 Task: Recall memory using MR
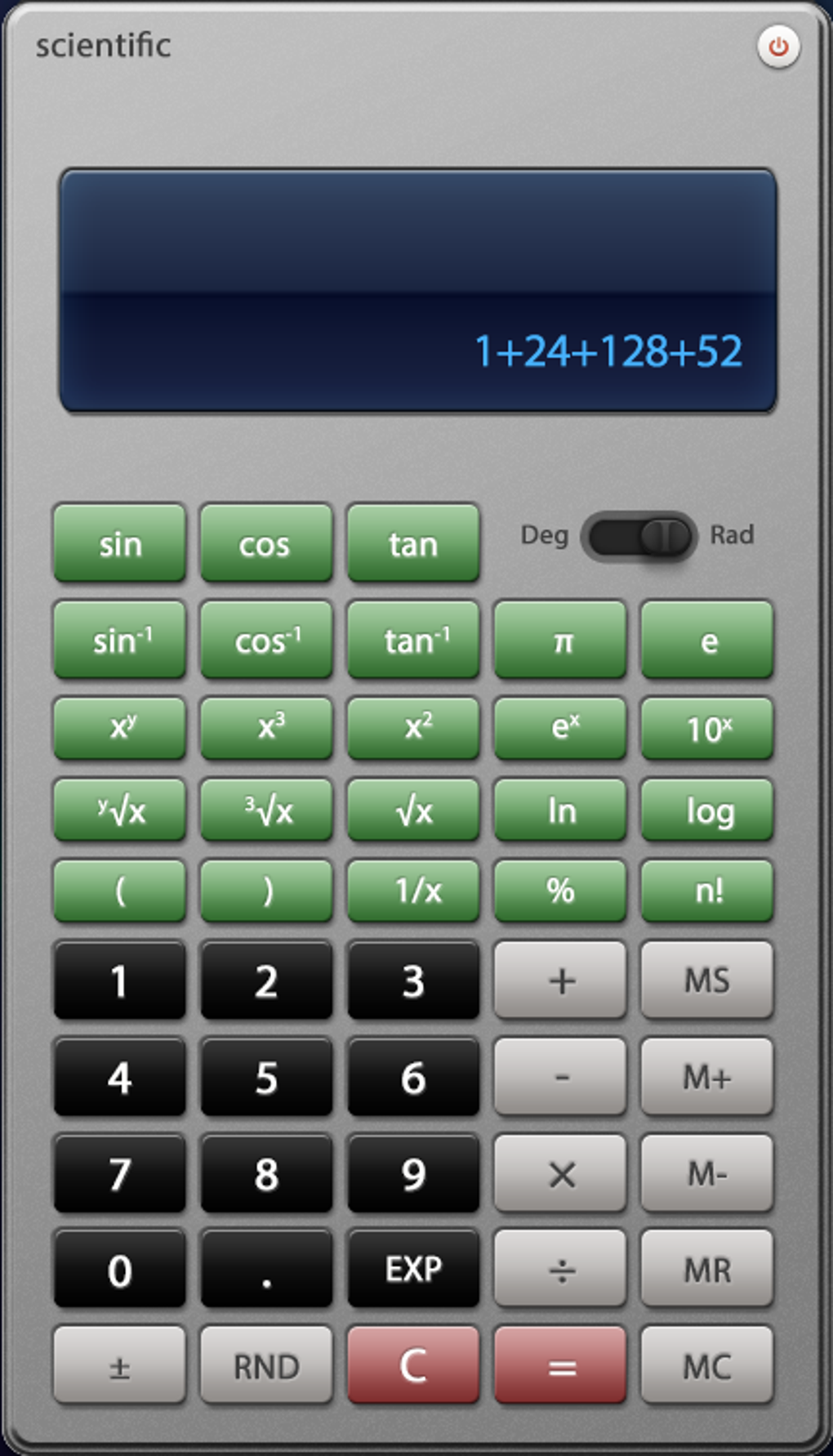pyautogui.click(x=707, y=1269)
